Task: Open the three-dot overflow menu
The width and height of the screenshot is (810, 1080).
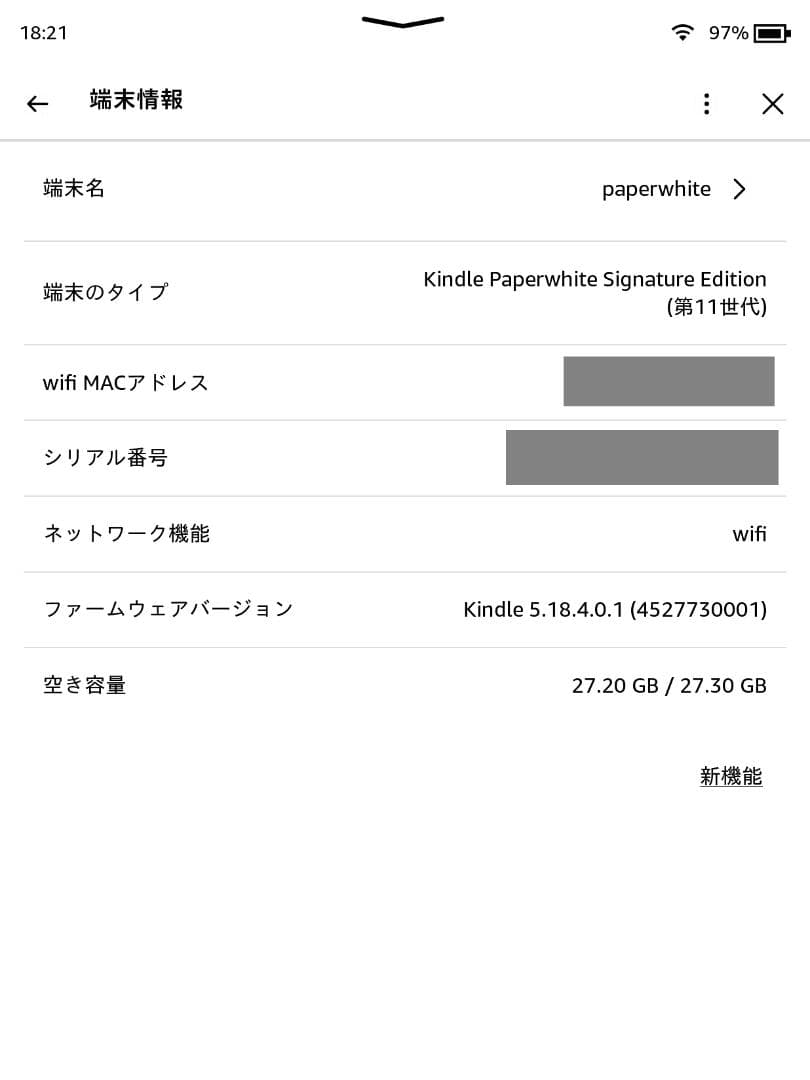Action: pyautogui.click(x=706, y=104)
